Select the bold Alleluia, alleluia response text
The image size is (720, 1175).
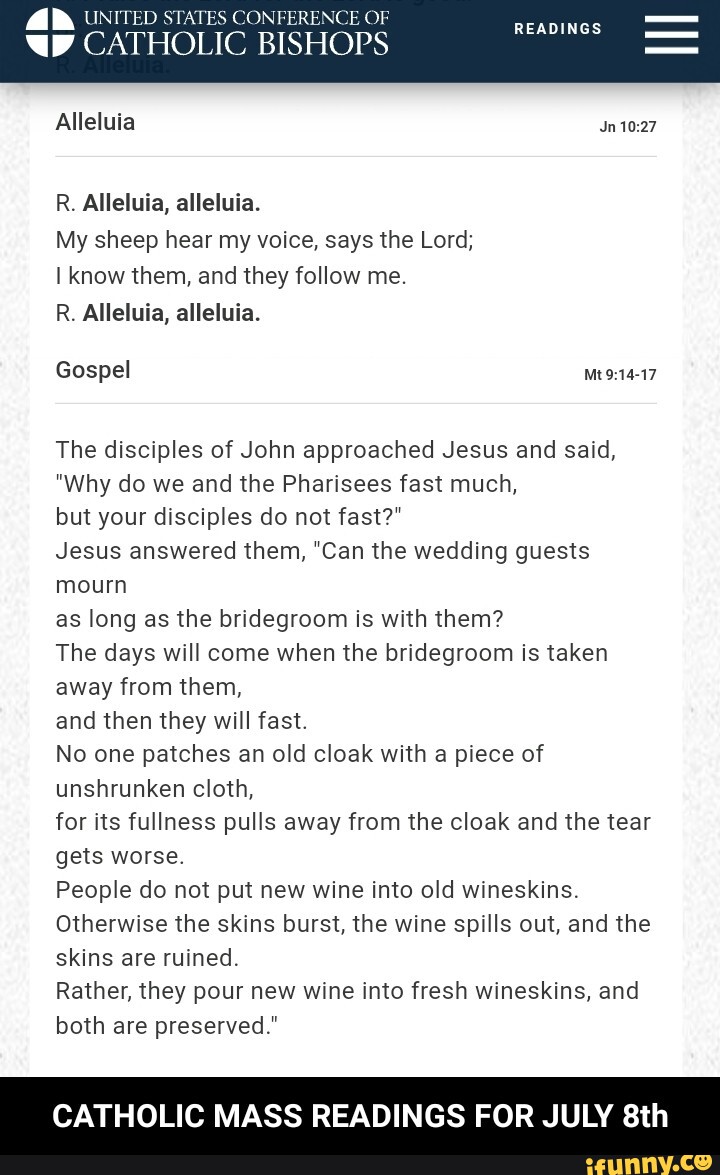coord(171,203)
